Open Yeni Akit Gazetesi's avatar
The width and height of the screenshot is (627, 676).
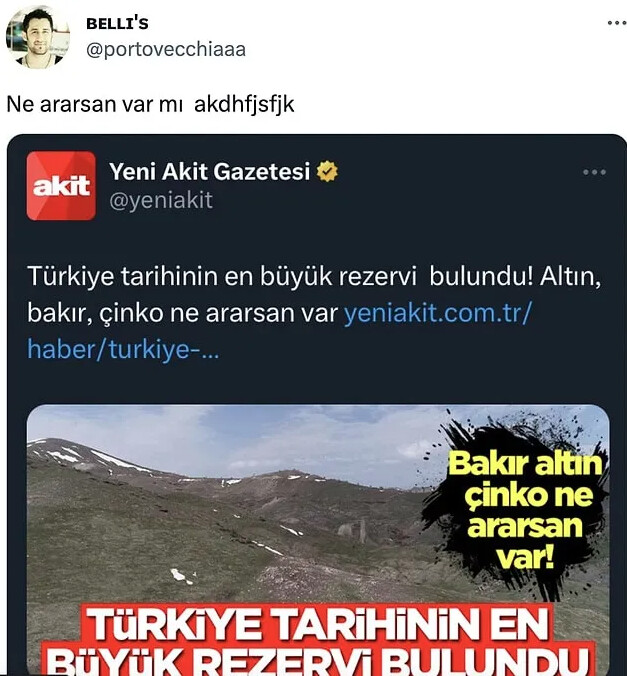coord(61,185)
